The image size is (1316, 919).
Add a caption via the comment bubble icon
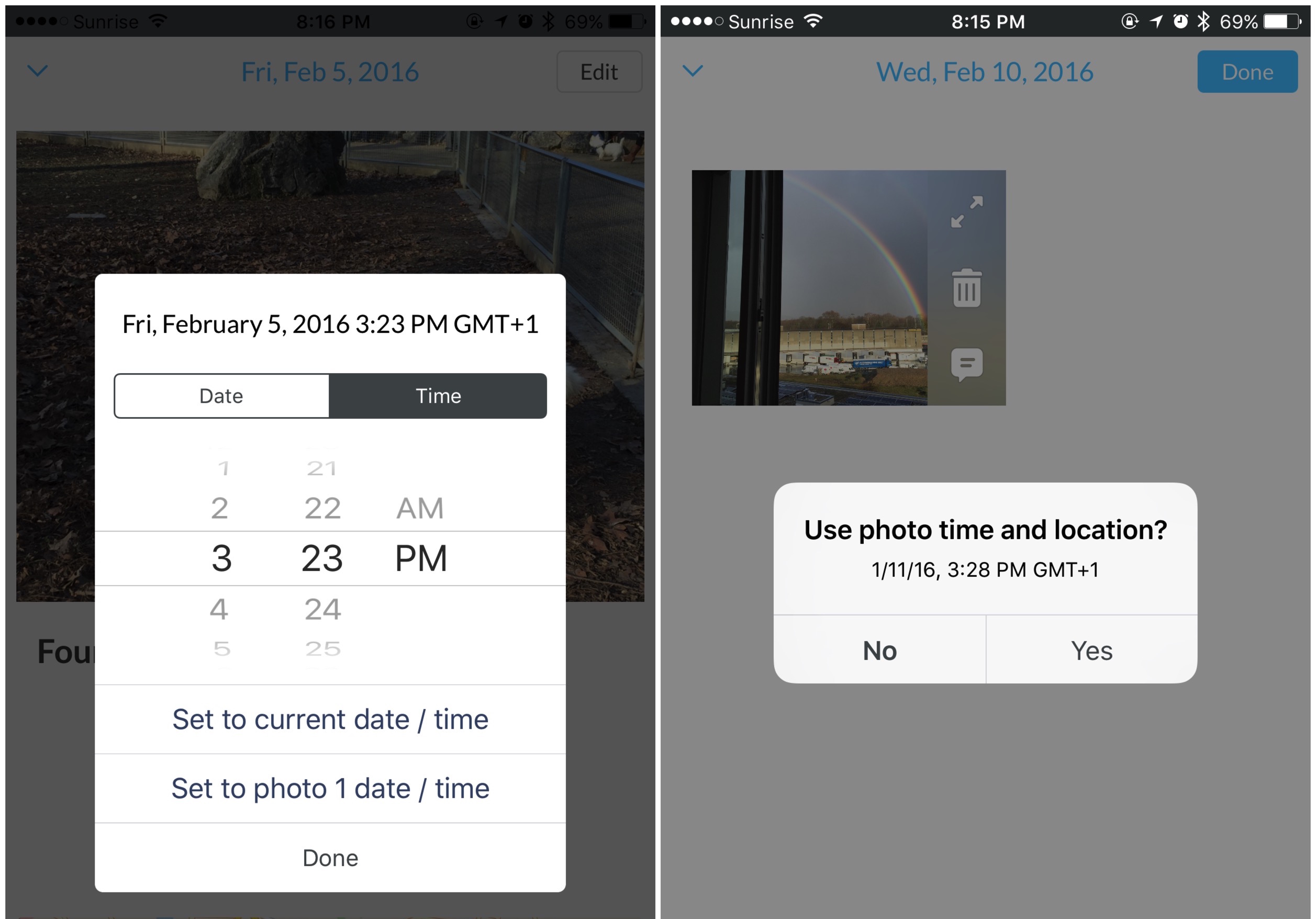[967, 364]
